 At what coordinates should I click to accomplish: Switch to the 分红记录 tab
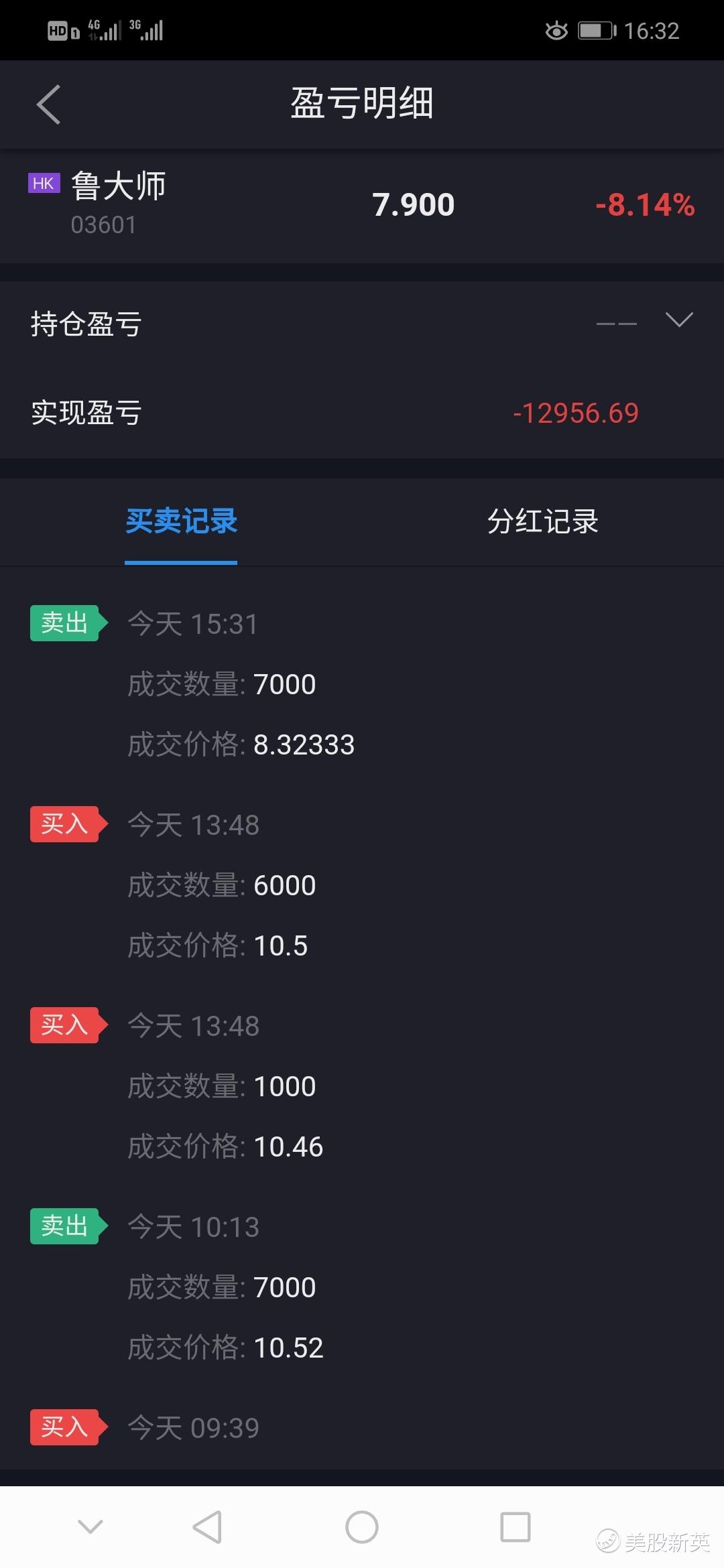click(543, 521)
